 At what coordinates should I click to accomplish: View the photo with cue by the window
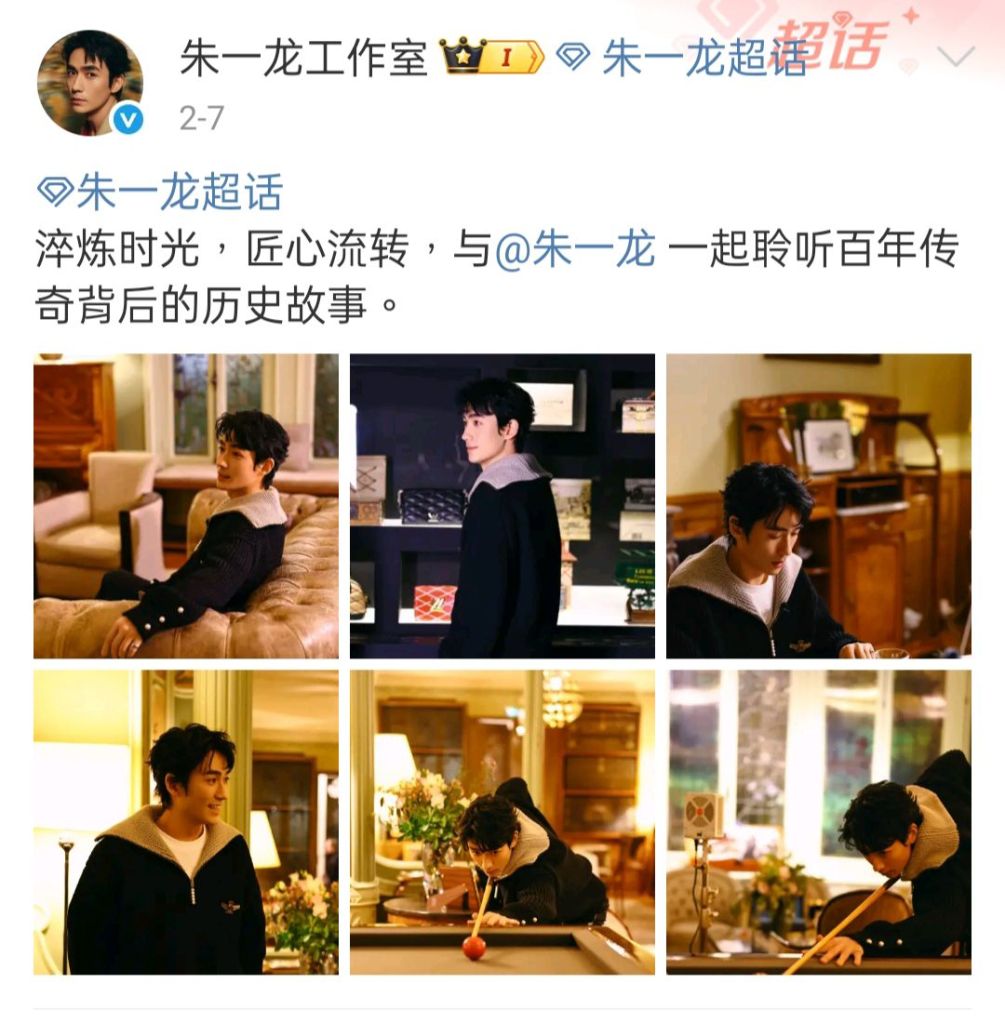click(818, 822)
